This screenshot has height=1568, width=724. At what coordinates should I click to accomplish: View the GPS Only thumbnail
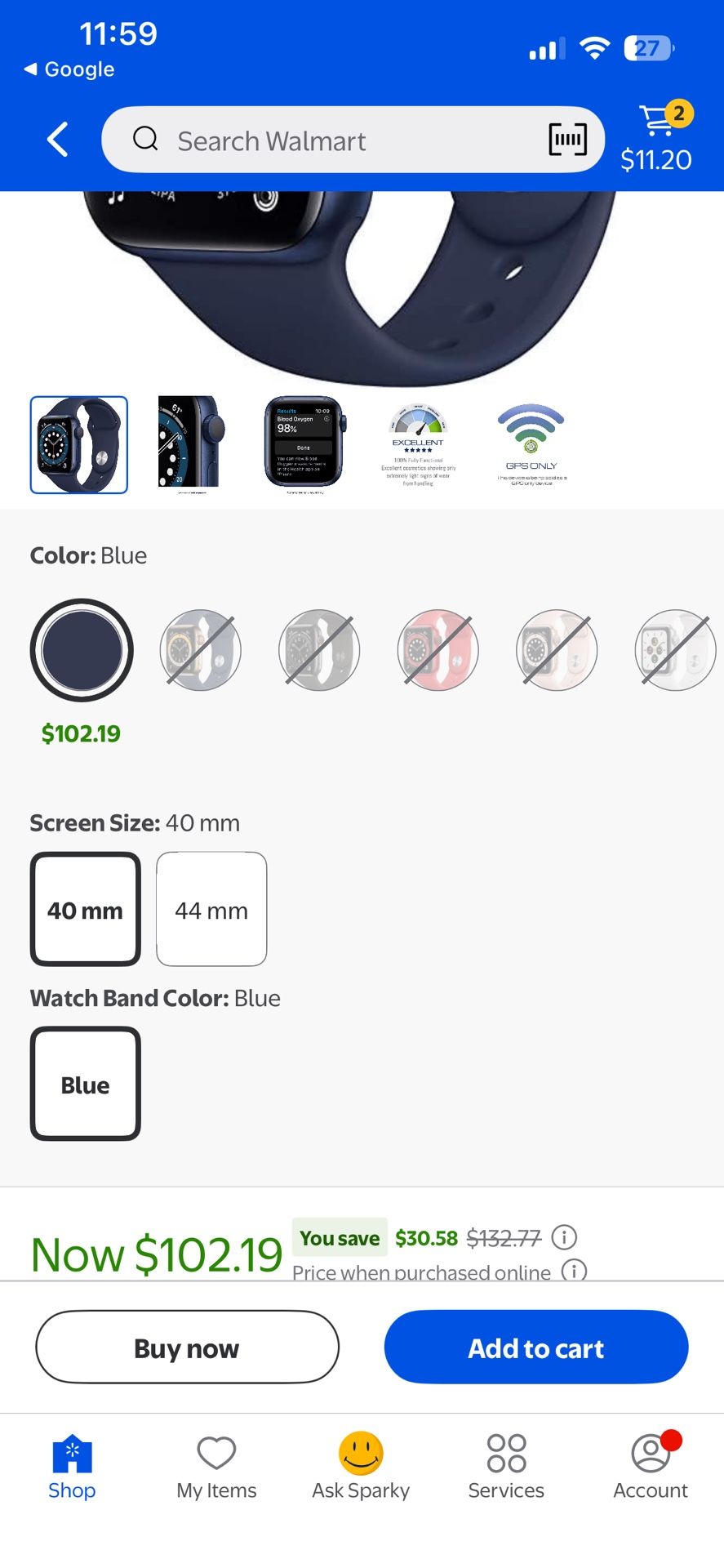click(x=531, y=444)
